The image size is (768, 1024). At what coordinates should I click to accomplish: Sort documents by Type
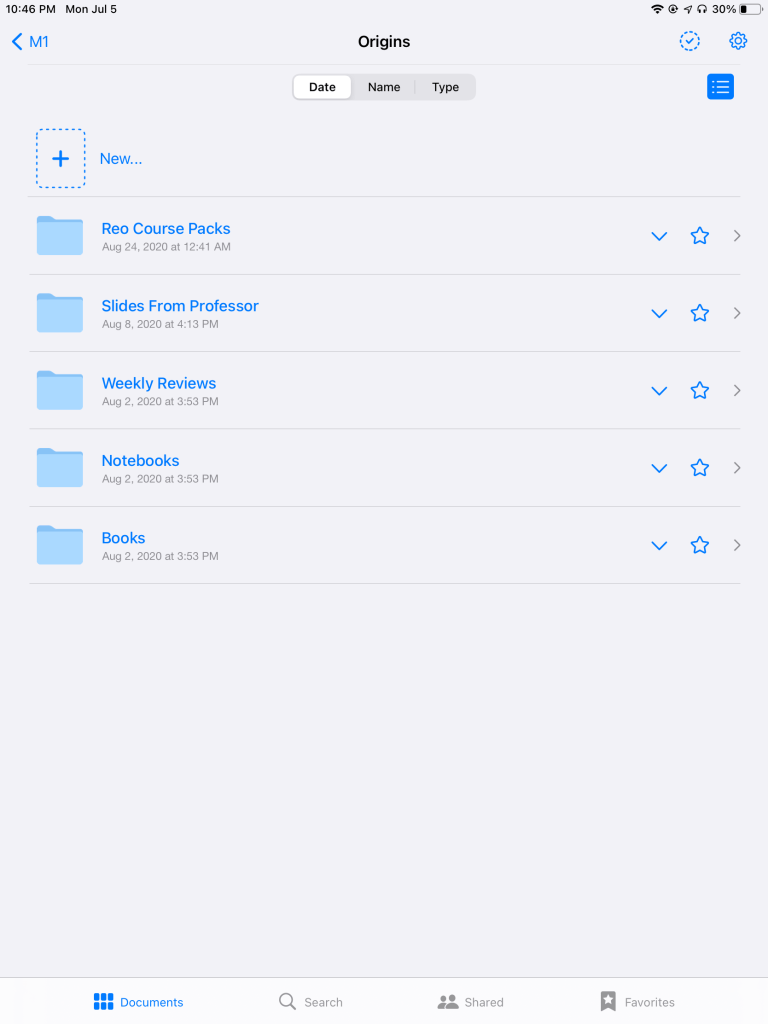click(x=445, y=87)
